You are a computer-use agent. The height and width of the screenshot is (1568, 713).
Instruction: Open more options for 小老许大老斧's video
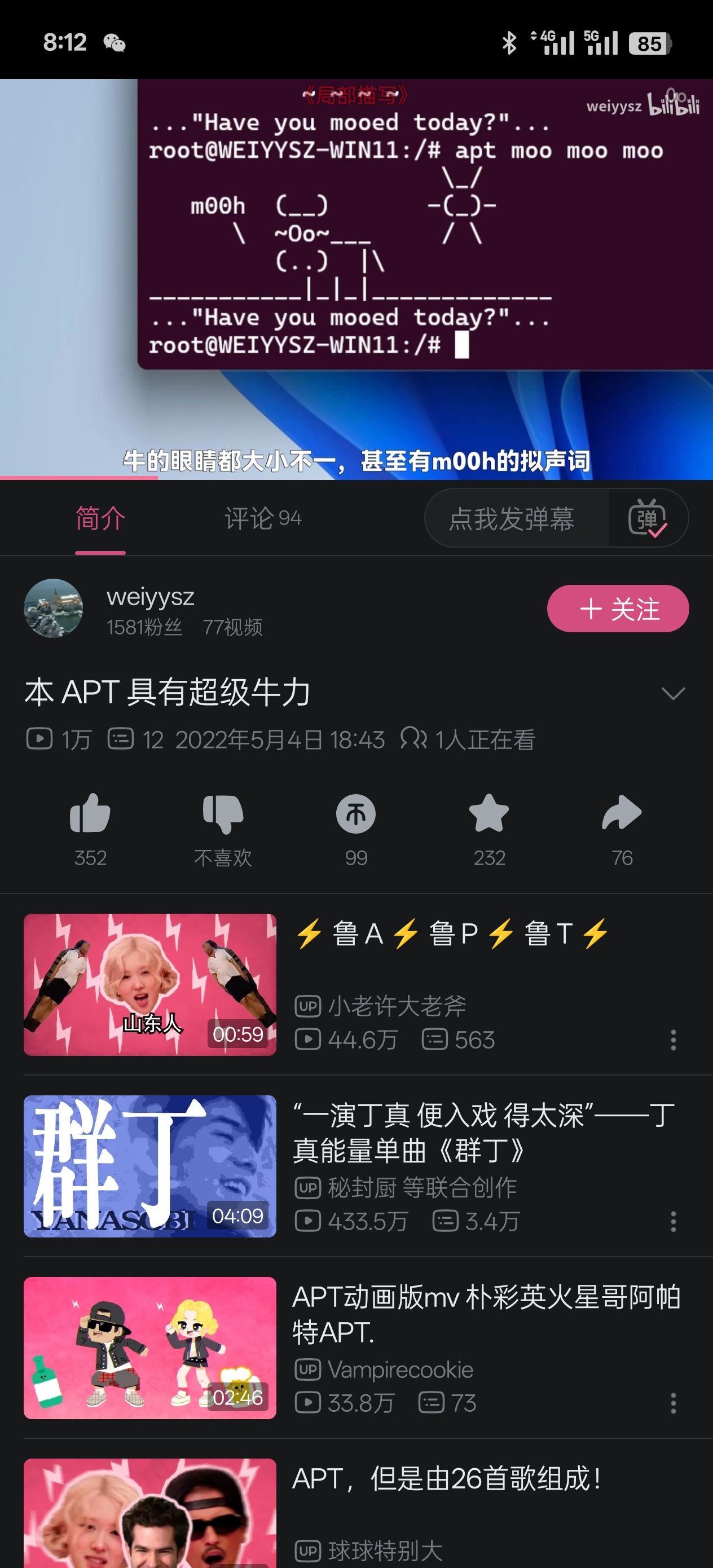pos(673,1040)
